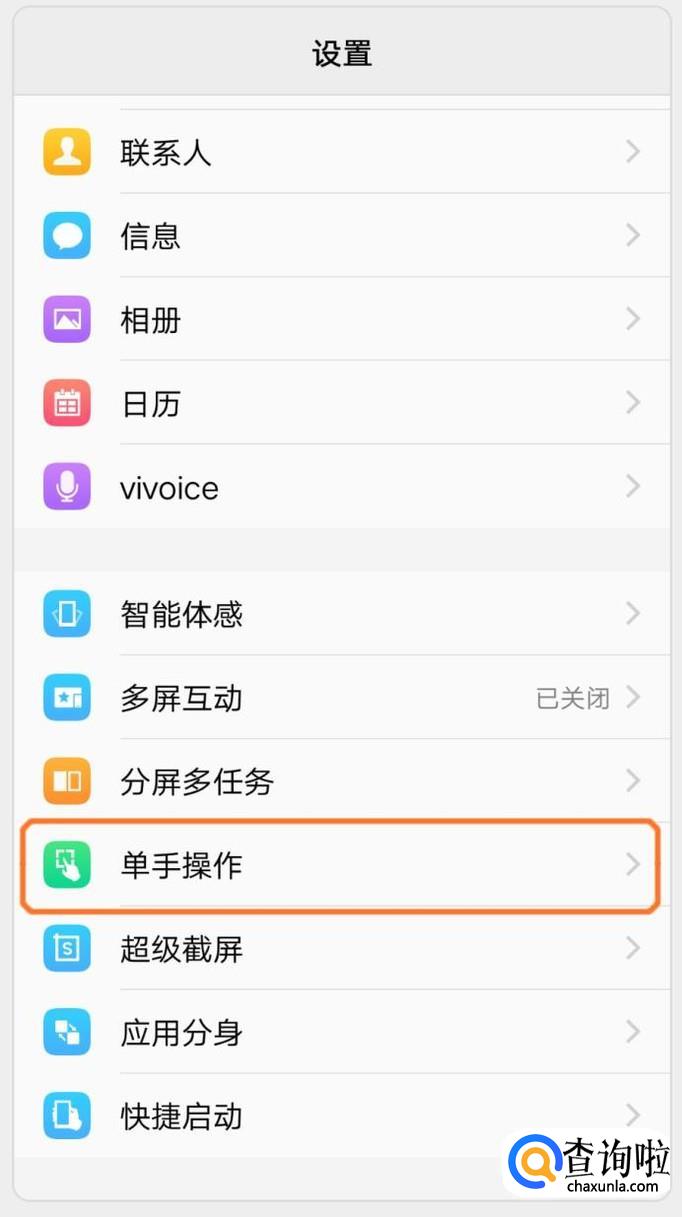Open 多屏互动 row showing 已关闭
Viewport: 682px width, 1217px height.
(x=340, y=698)
